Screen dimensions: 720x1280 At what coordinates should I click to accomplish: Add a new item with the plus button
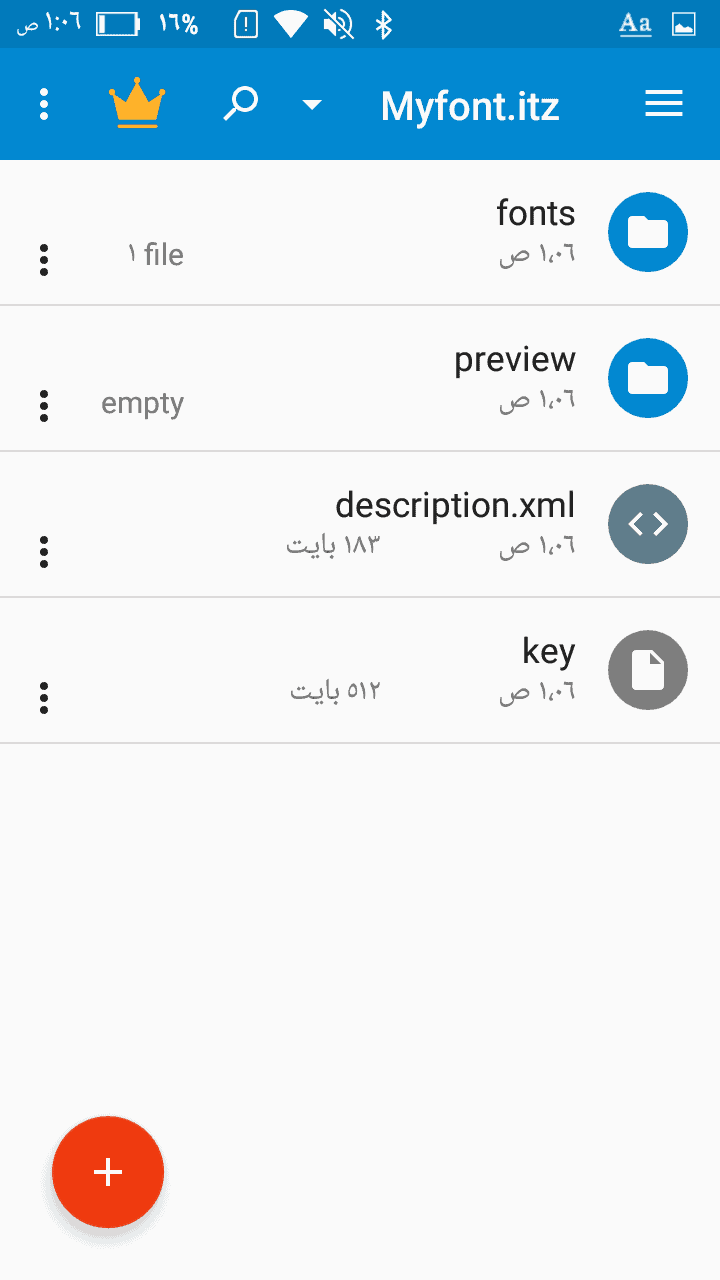coord(108,1172)
